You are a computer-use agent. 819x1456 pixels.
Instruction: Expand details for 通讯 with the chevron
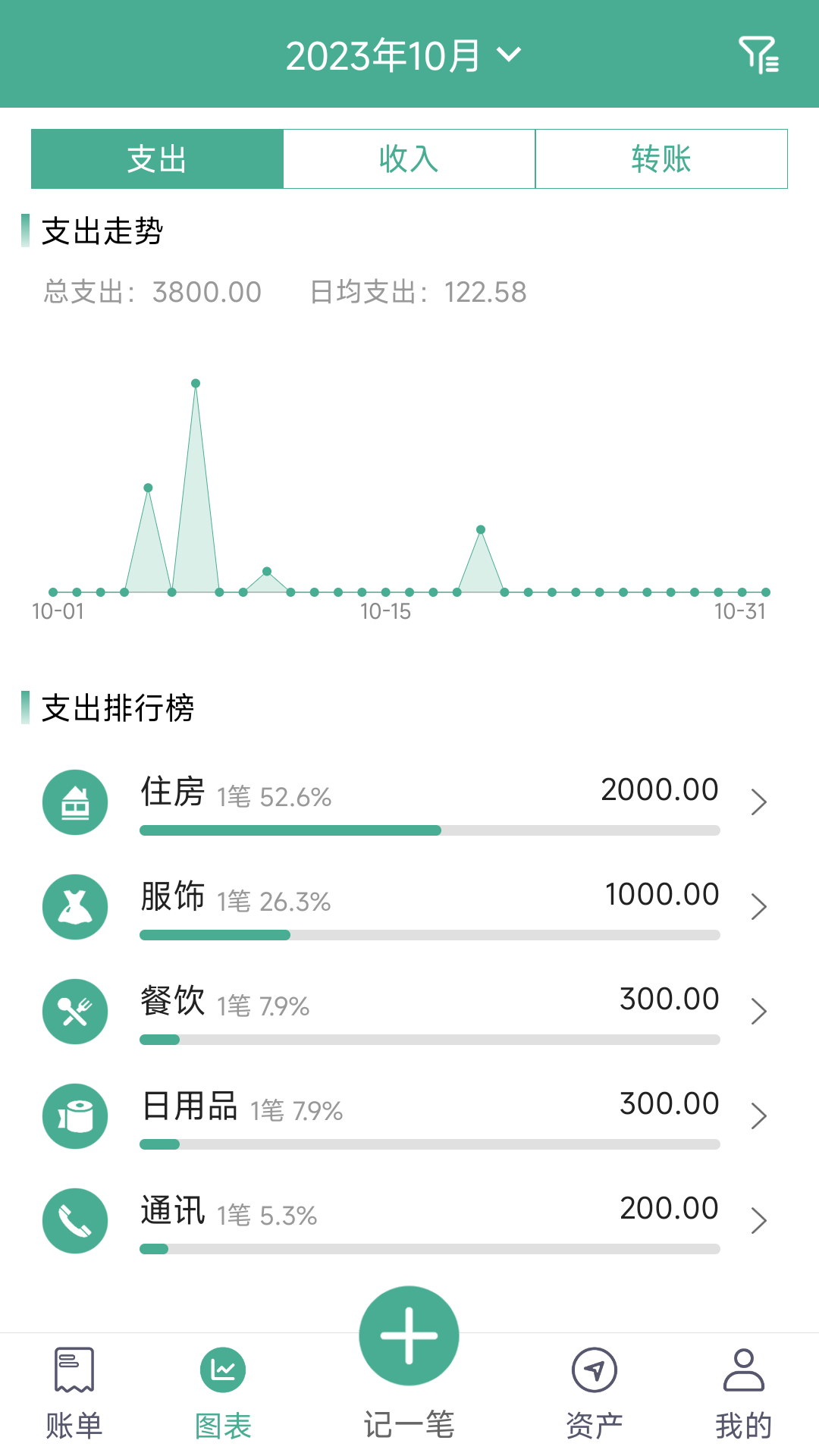[758, 1222]
